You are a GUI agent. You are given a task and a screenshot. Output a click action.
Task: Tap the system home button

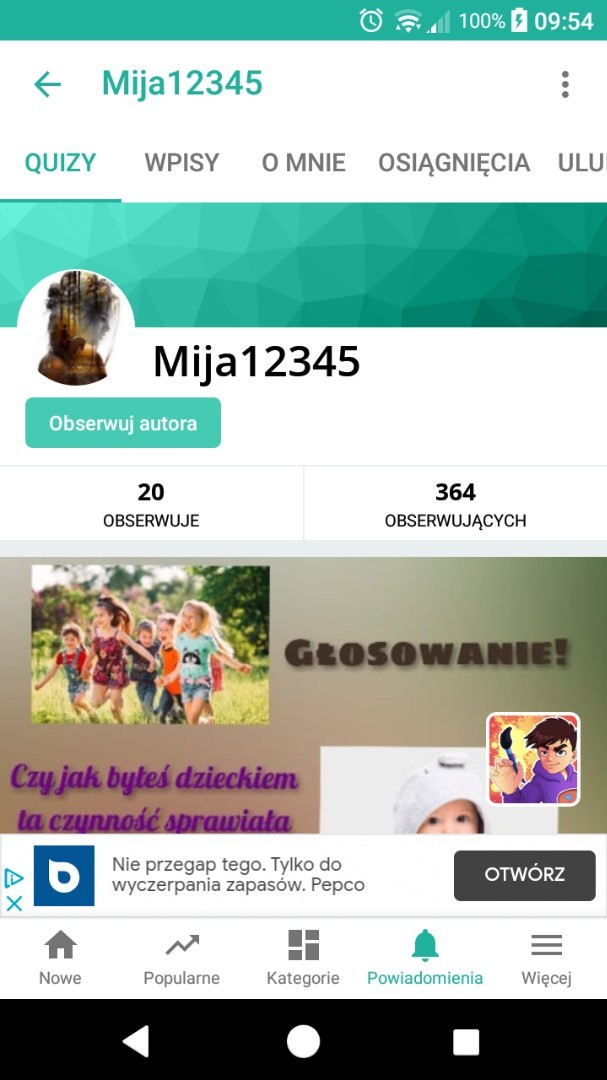(x=303, y=1041)
